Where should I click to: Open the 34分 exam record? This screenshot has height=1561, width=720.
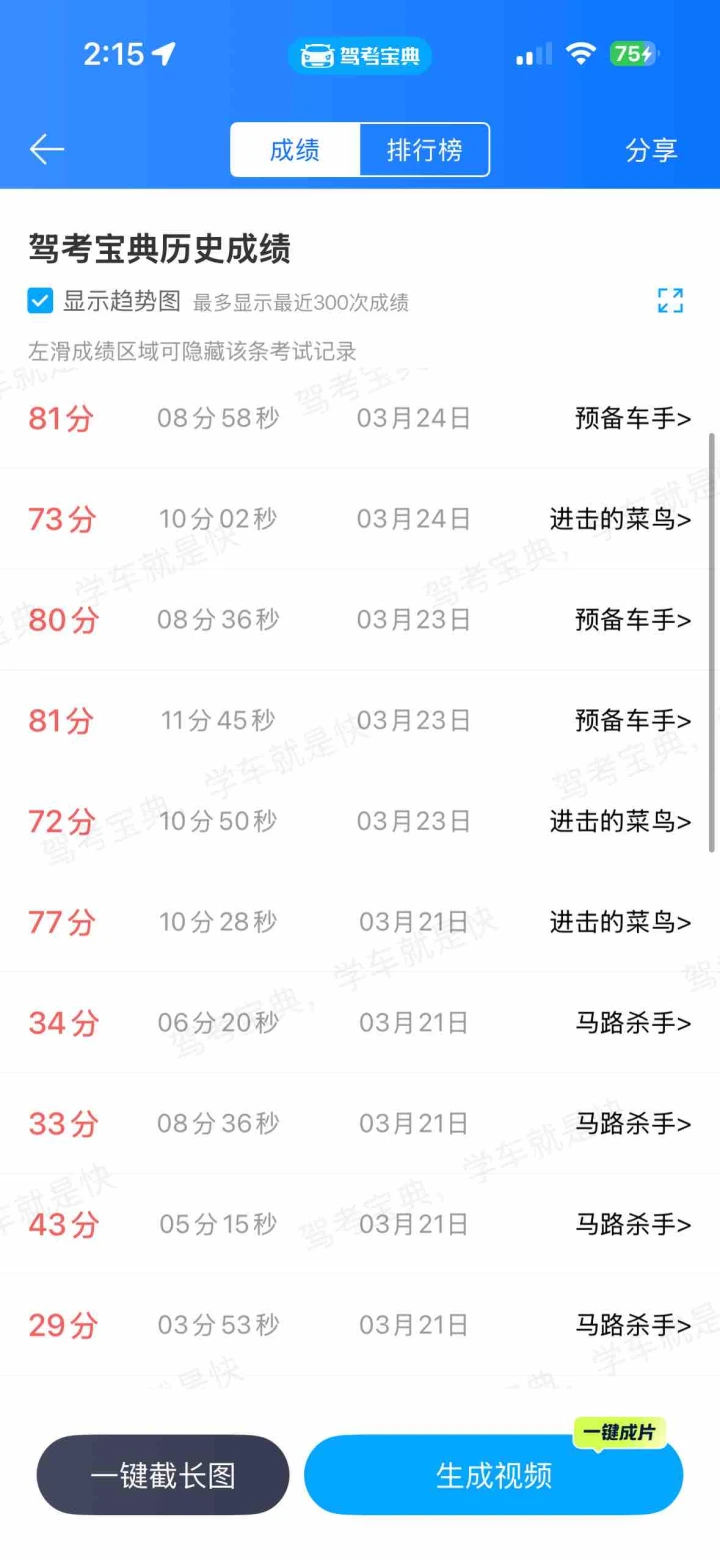coord(360,1023)
